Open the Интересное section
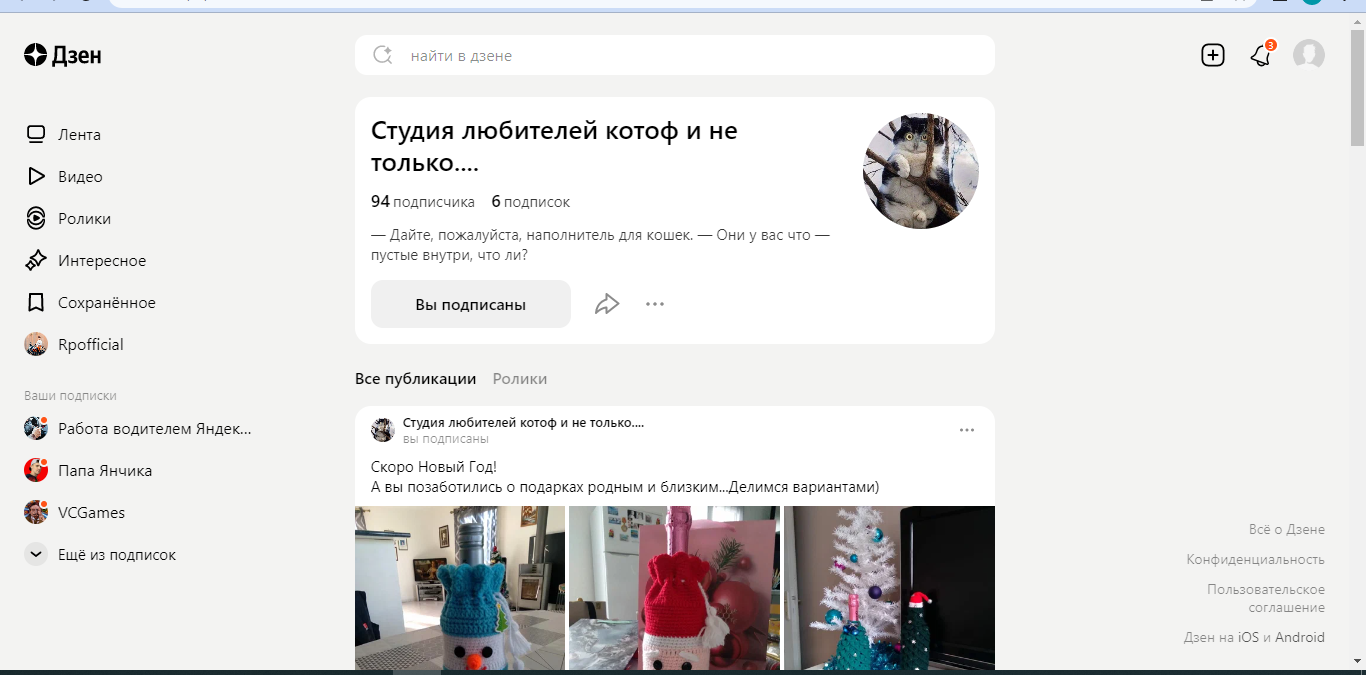Image resolution: width=1366 pixels, height=675 pixels. pyautogui.click(x=101, y=261)
